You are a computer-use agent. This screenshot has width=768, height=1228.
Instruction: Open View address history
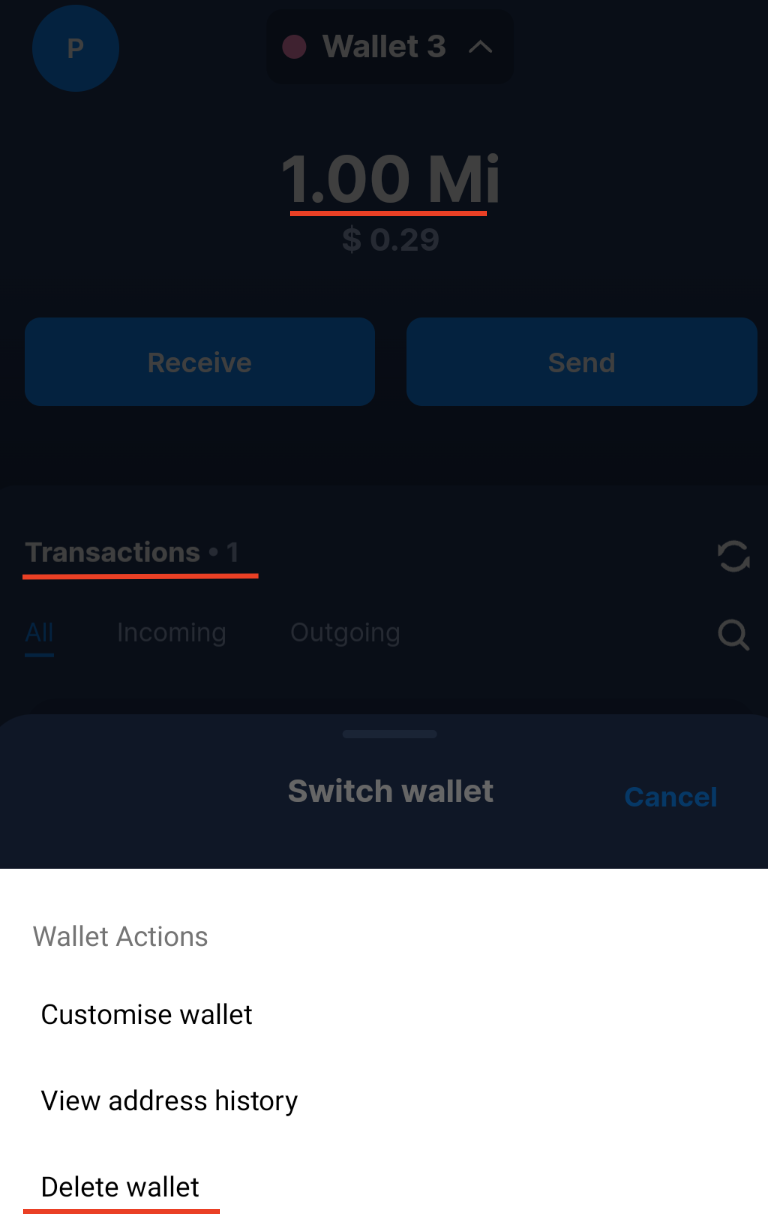coord(169,1100)
